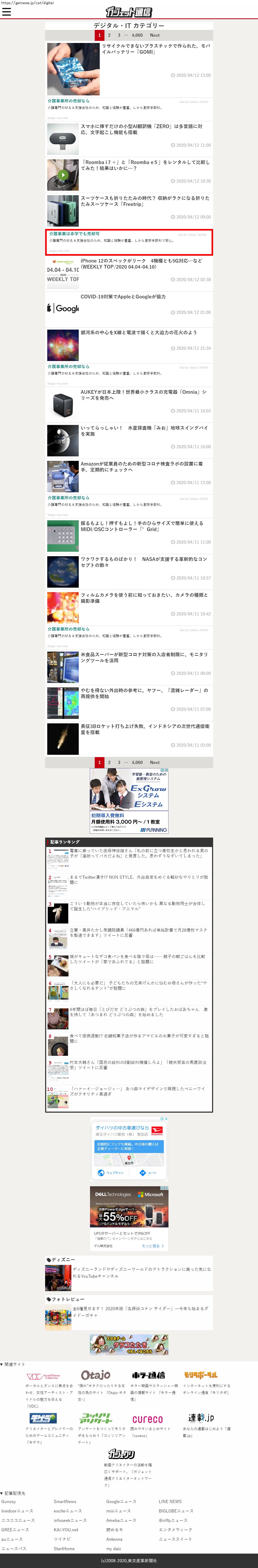This screenshot has height=1568, width=258.
Task: Read the NASA innovative concepts article
Action: pos(144,562)
